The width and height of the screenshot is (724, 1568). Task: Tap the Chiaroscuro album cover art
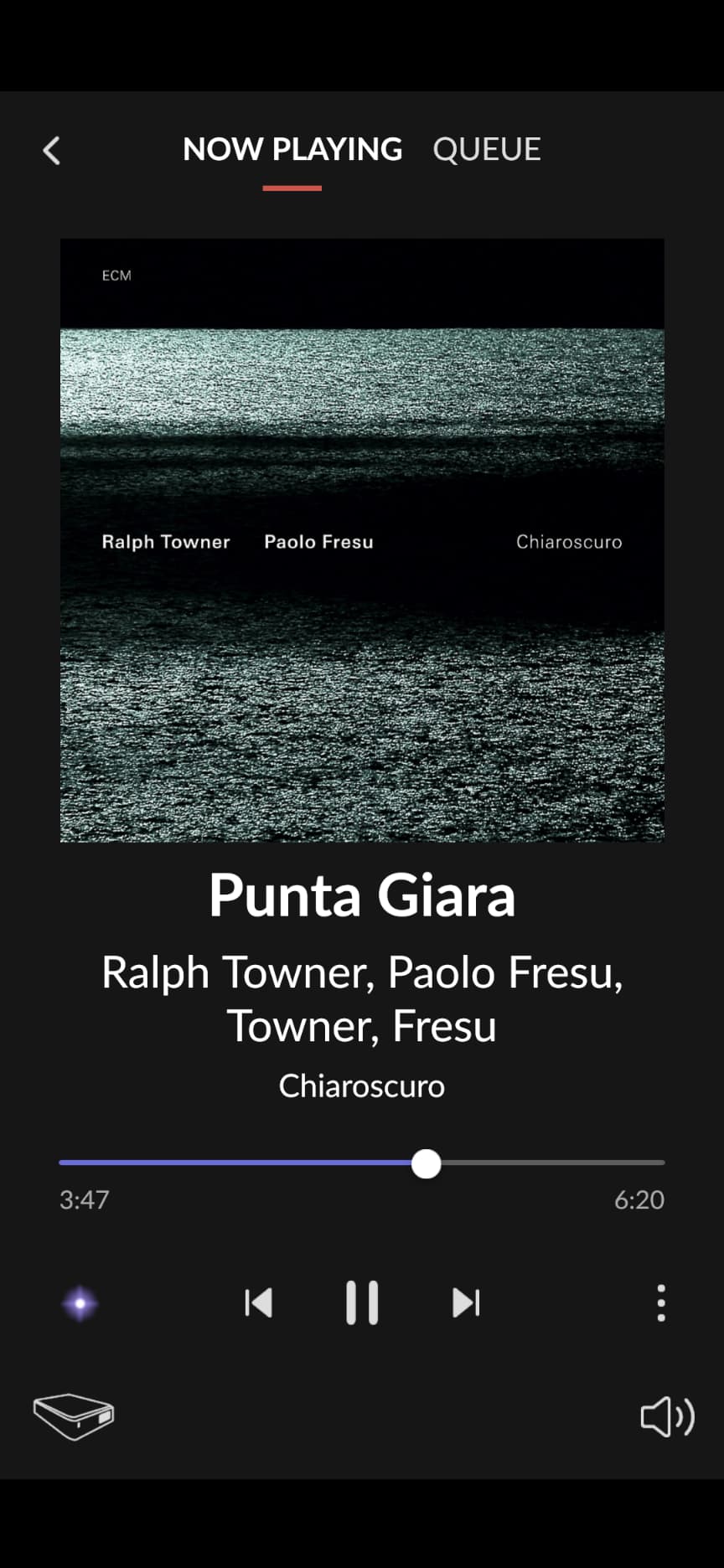(362, 540)
